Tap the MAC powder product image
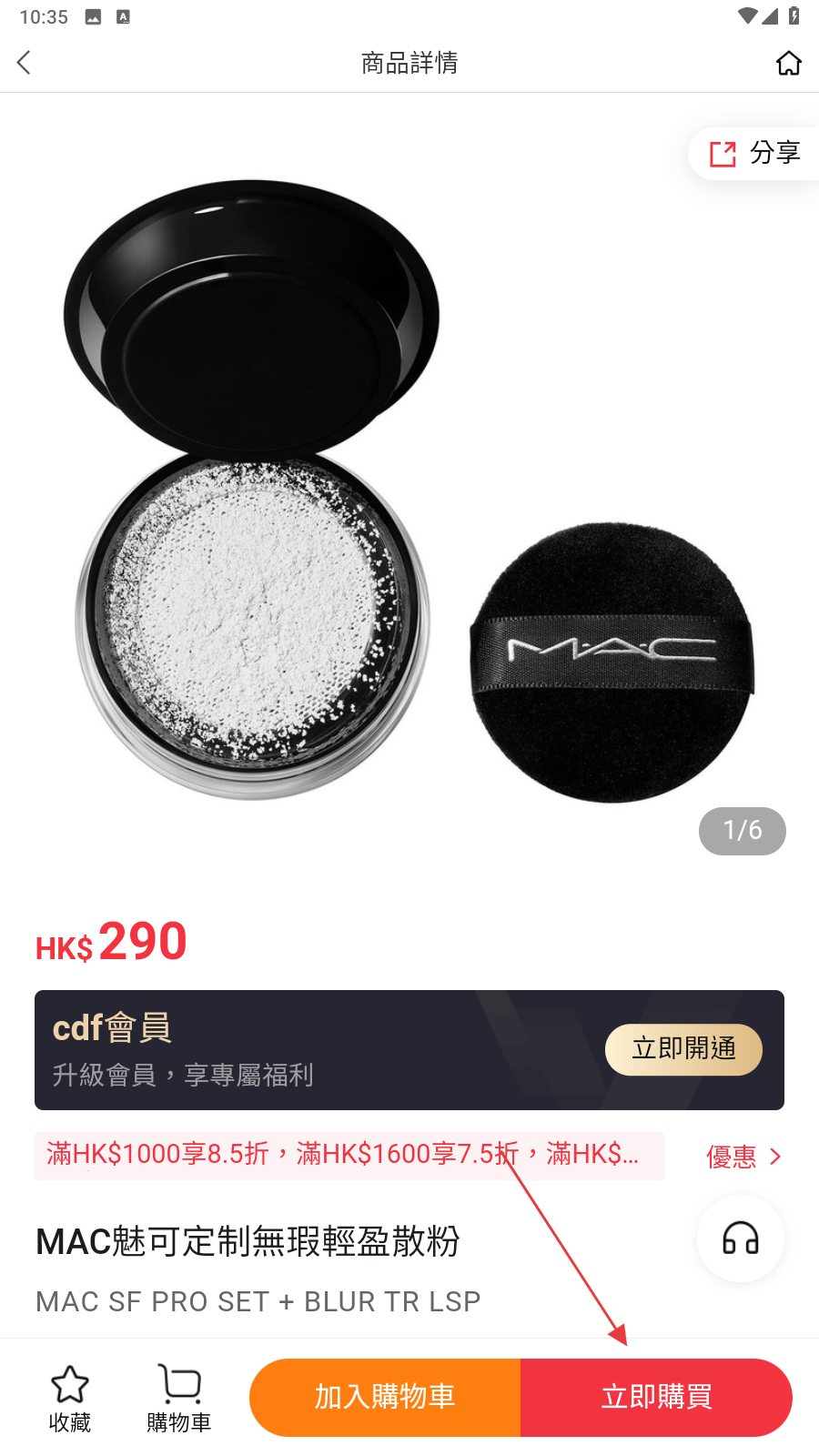819x1456 pixels. [409, 491]
